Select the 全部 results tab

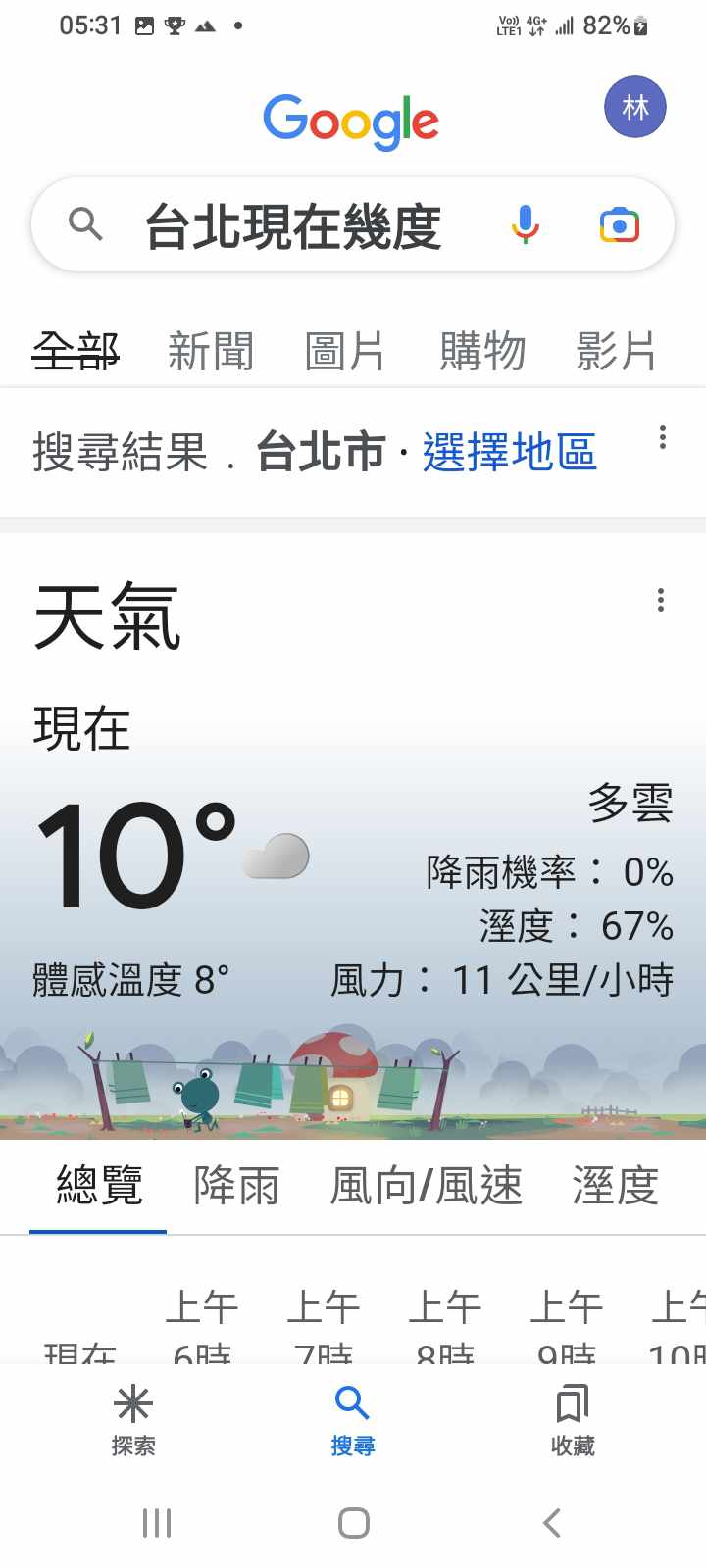pos(76,351)
